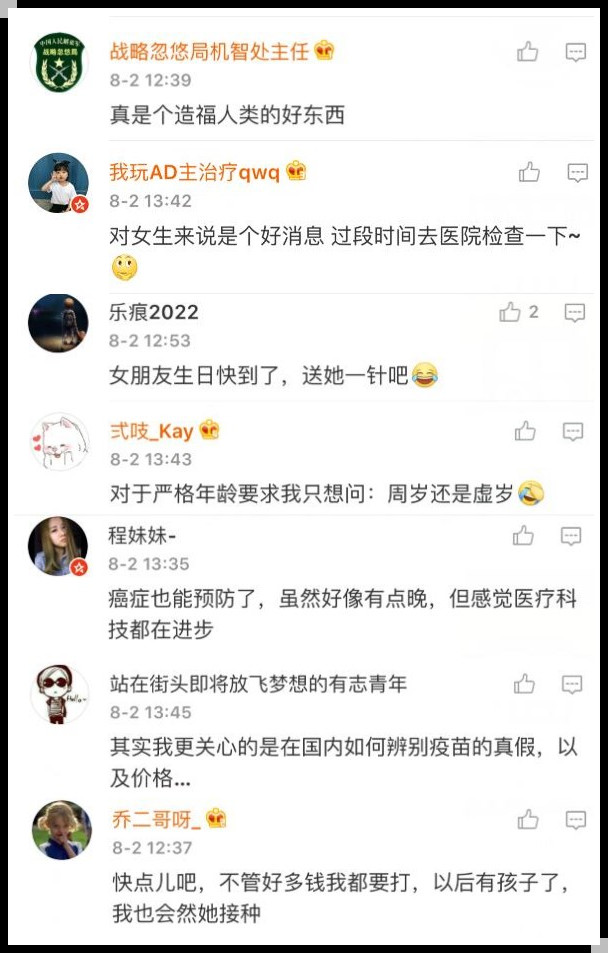Reply to 战略忽悠局机智处主任's comment
Screen dimensions: 608x953
click(576, 52)
